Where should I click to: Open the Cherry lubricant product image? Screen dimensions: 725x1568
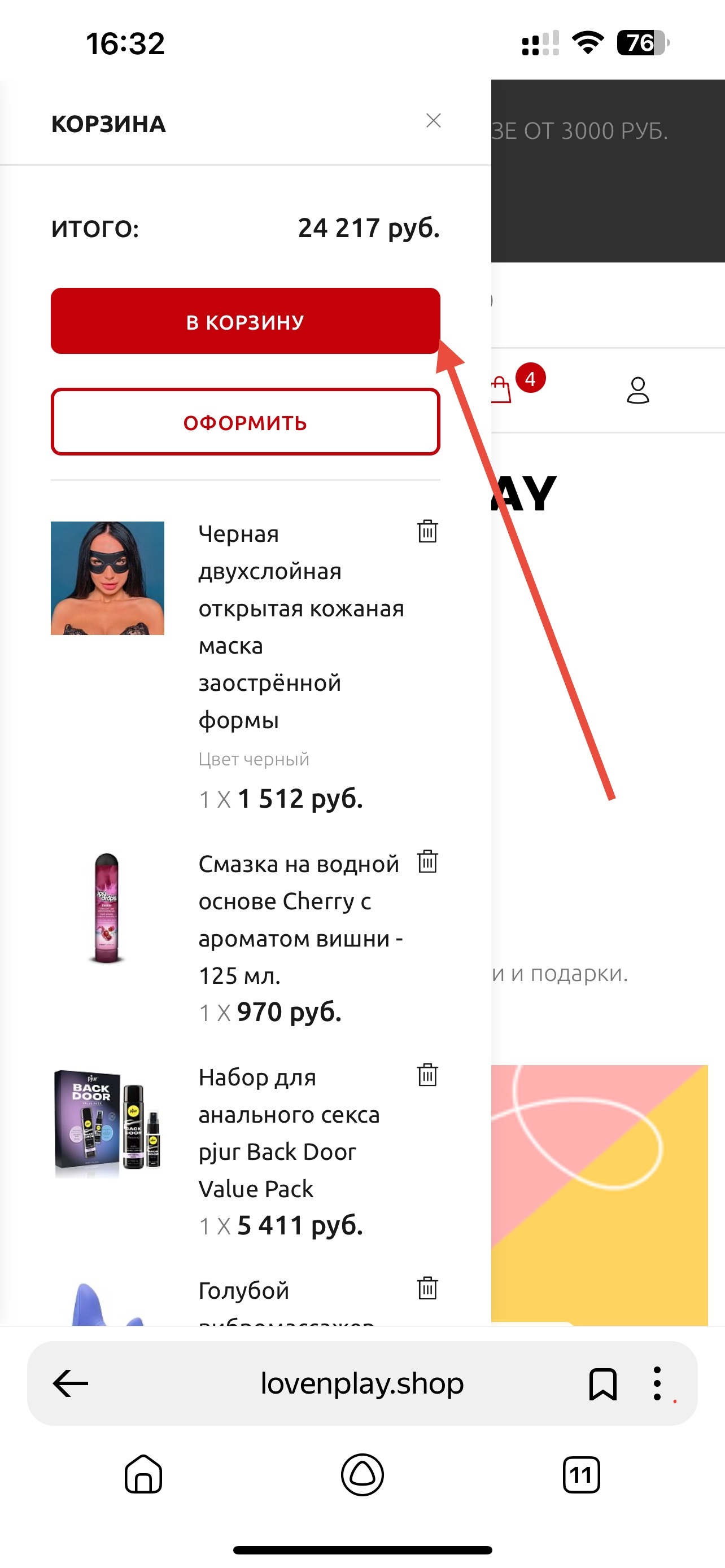point(107,907)
